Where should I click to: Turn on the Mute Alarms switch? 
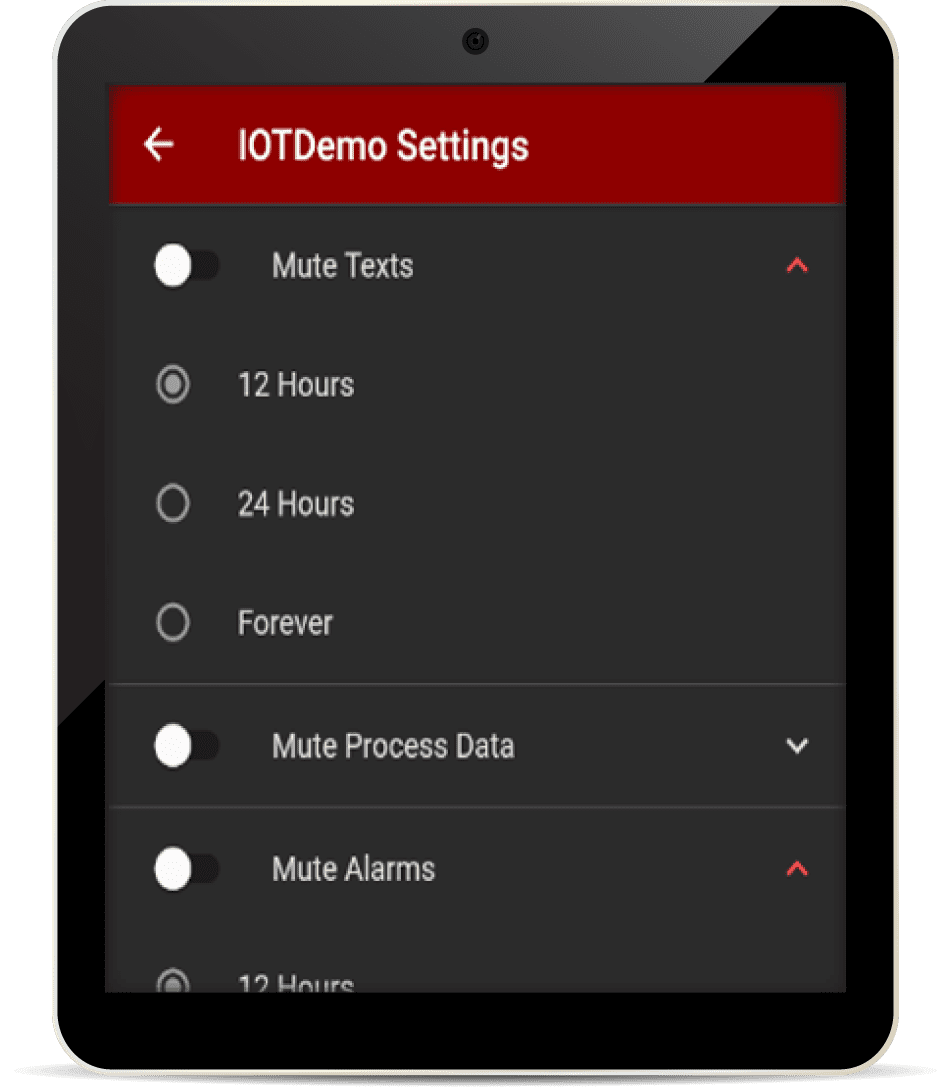[186, 869]
